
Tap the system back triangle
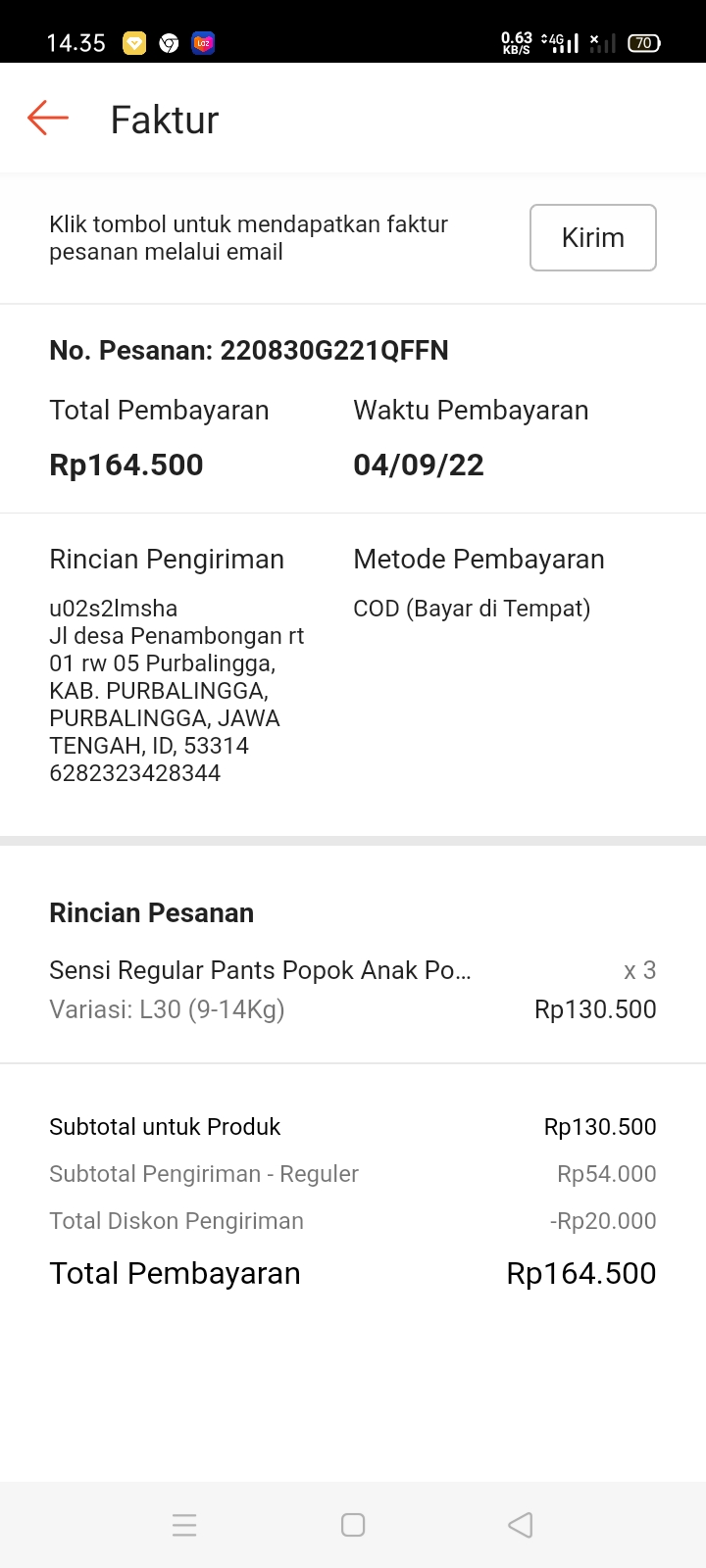coord(521,1525)
